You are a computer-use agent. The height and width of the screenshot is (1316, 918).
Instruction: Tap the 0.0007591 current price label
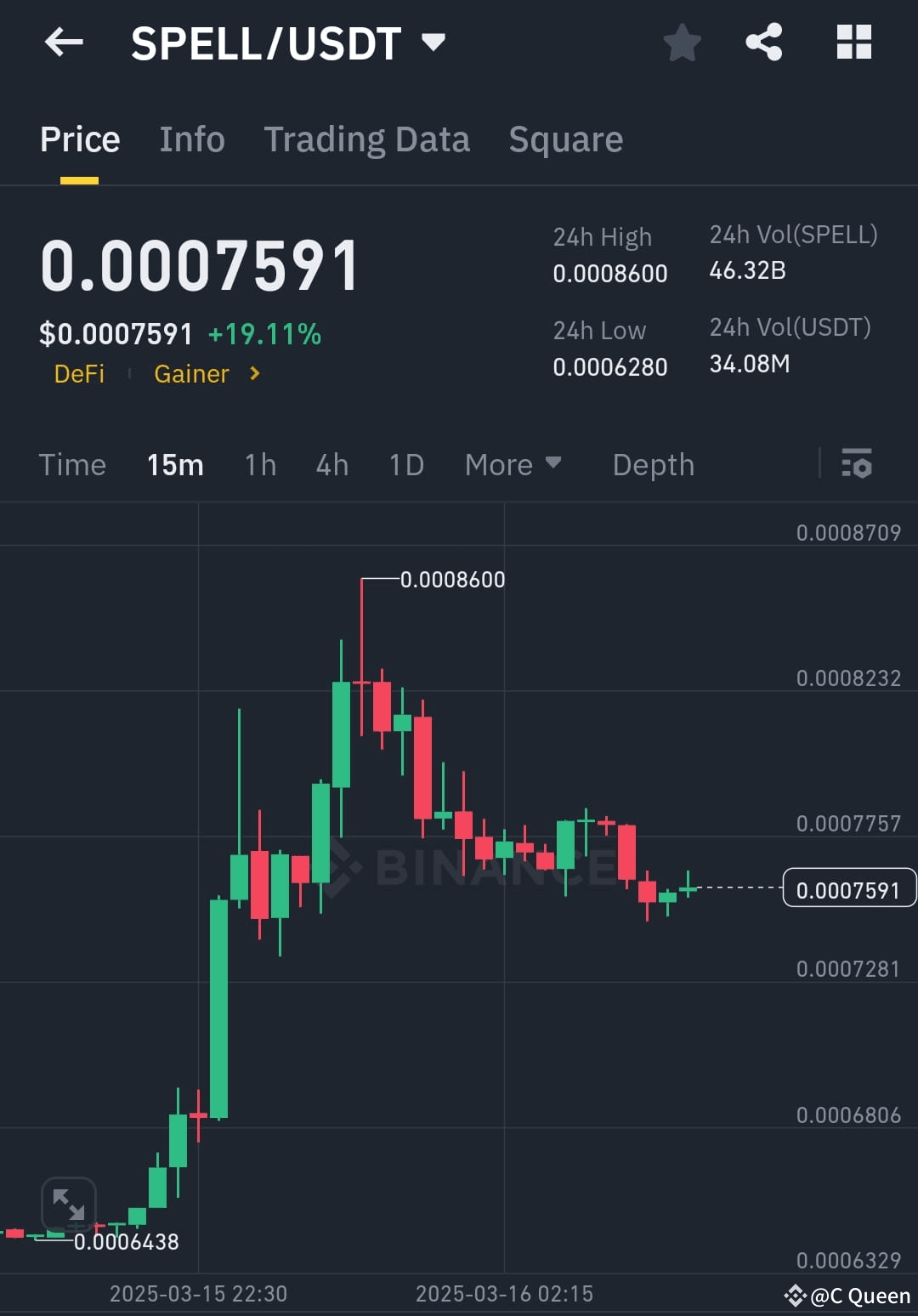click(x=848, y=888)
